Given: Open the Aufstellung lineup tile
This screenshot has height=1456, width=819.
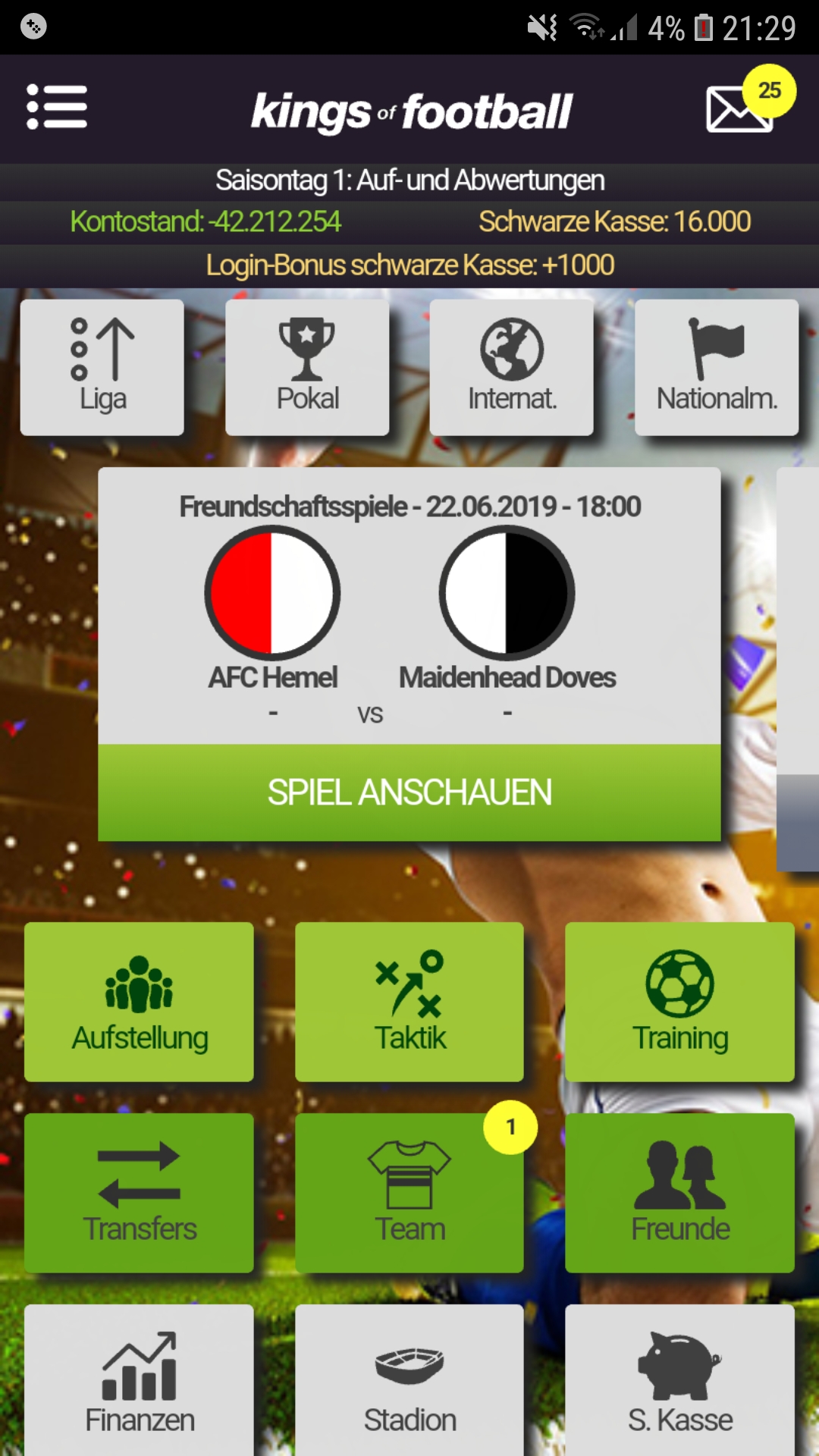Looking at the screenshot, I should 139,1002.
